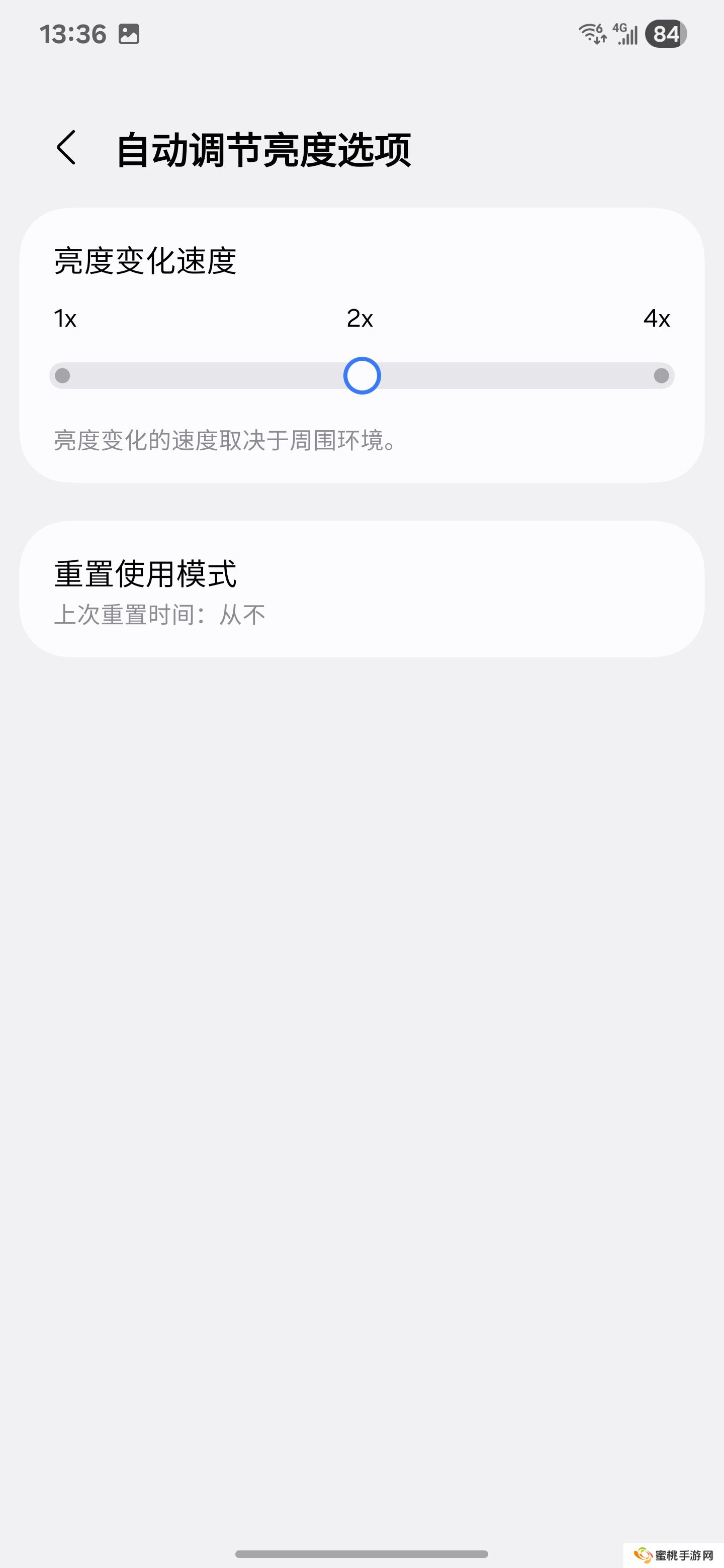
Task: Set brightness change speed to 4x
Action: point(661,375)
